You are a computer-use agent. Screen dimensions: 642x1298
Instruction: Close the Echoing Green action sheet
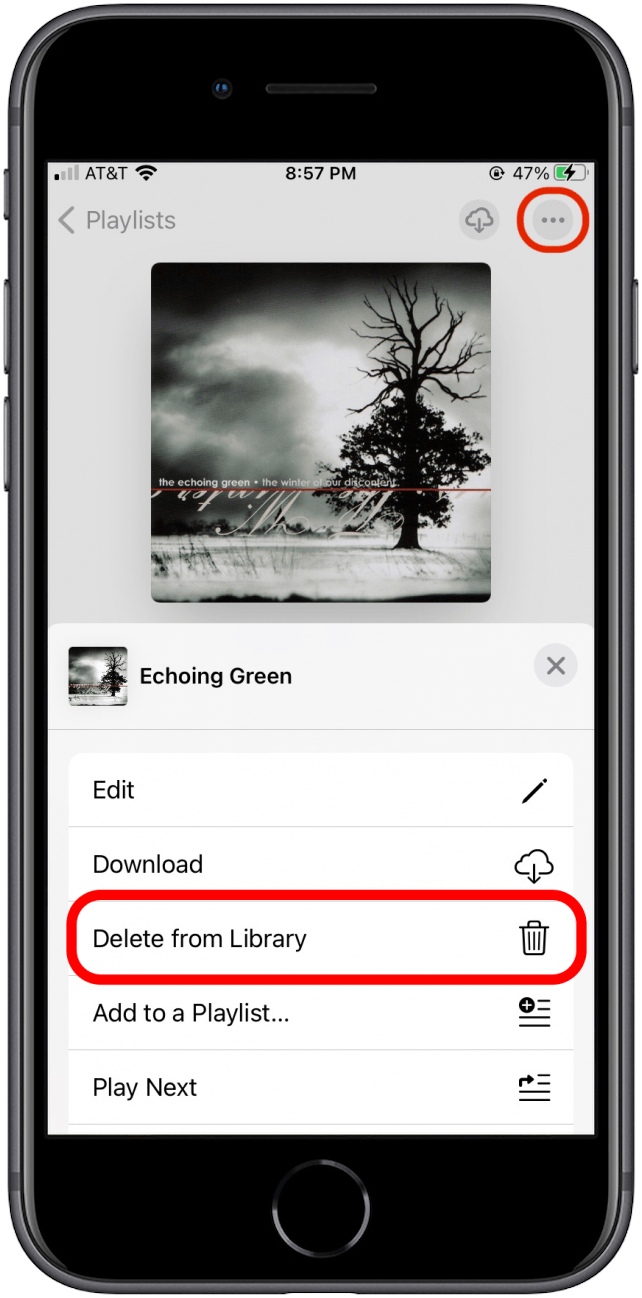[556, 666]
